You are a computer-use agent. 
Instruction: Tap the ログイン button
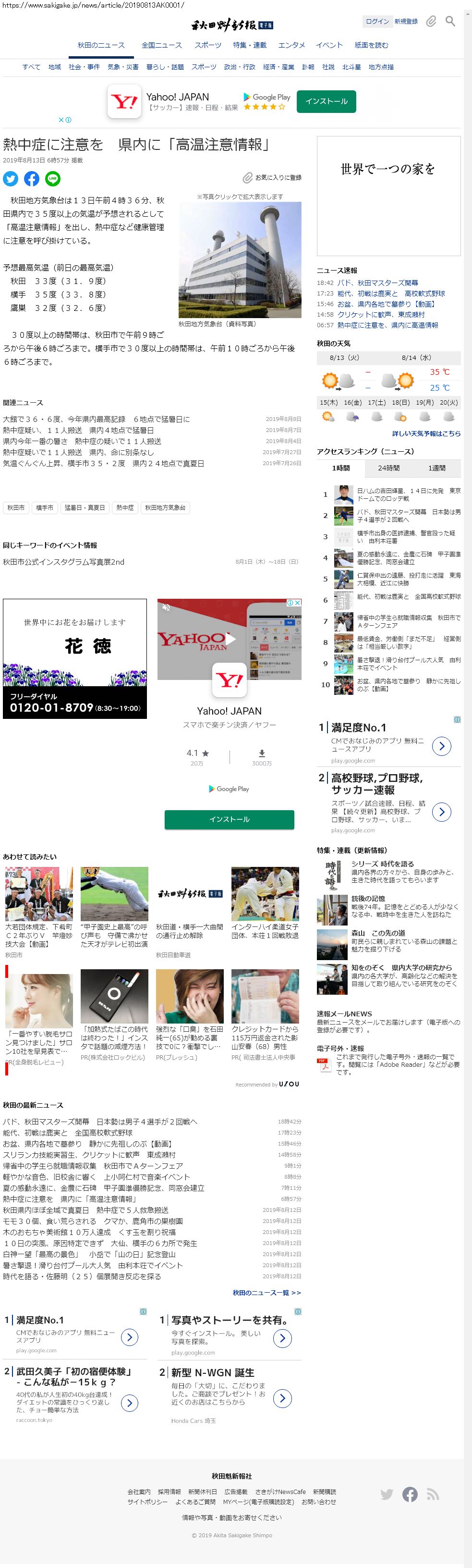(x=377, y=21)
